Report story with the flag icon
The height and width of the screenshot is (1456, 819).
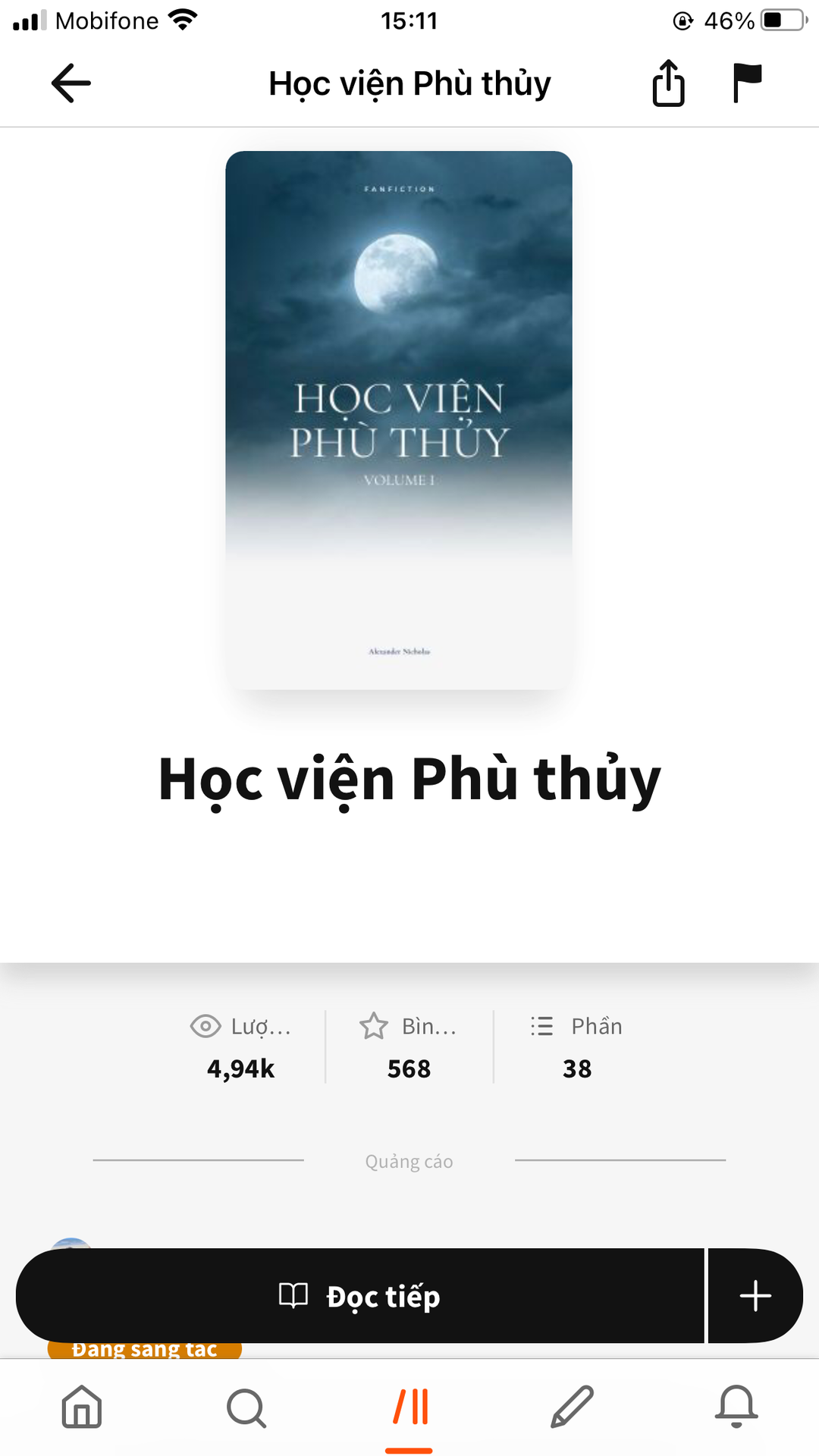click(x=747, y=83)
